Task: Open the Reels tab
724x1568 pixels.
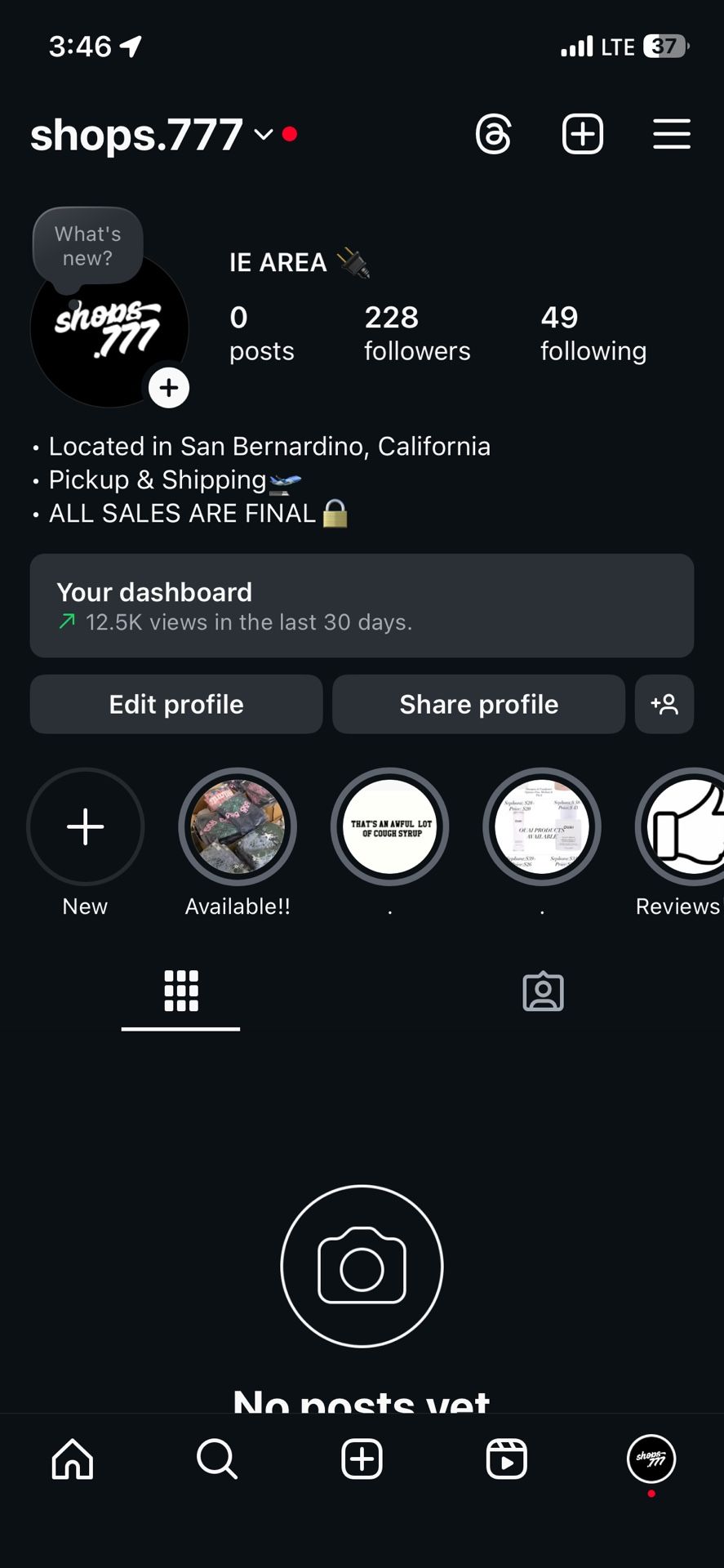Action: pyautogui.click(x=507, y=1459)
